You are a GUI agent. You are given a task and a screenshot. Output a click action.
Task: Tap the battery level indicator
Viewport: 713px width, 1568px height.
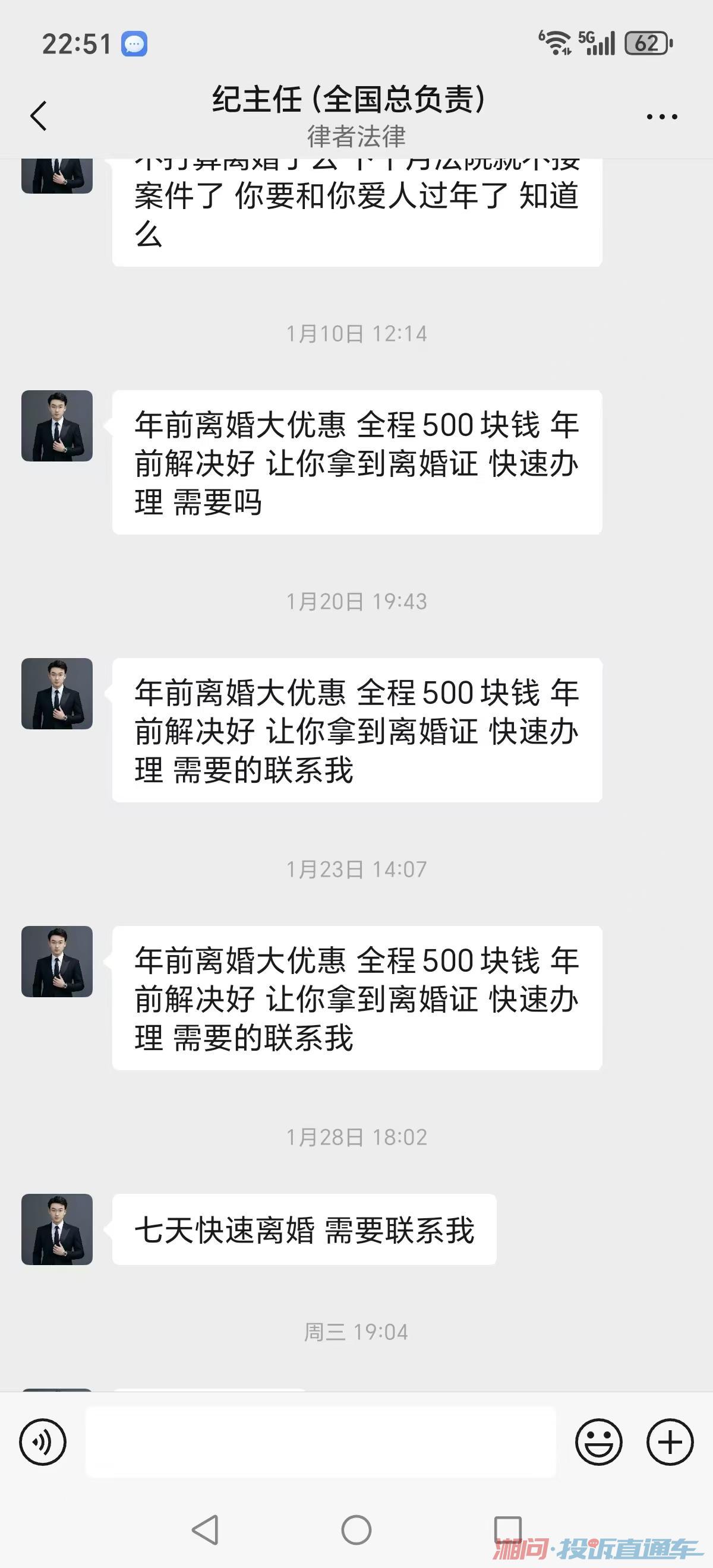click(645, 44)
